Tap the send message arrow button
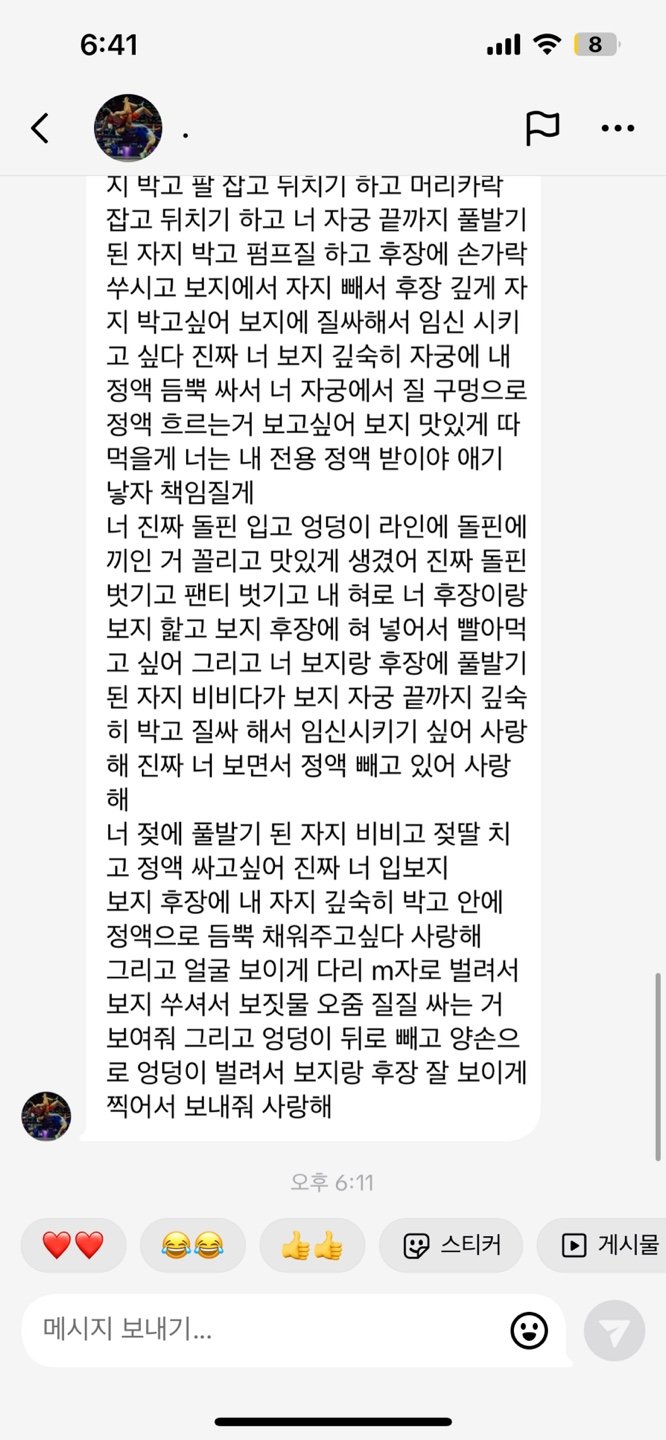Viewport: 666px width, 1440px height. pos(614,1330)
